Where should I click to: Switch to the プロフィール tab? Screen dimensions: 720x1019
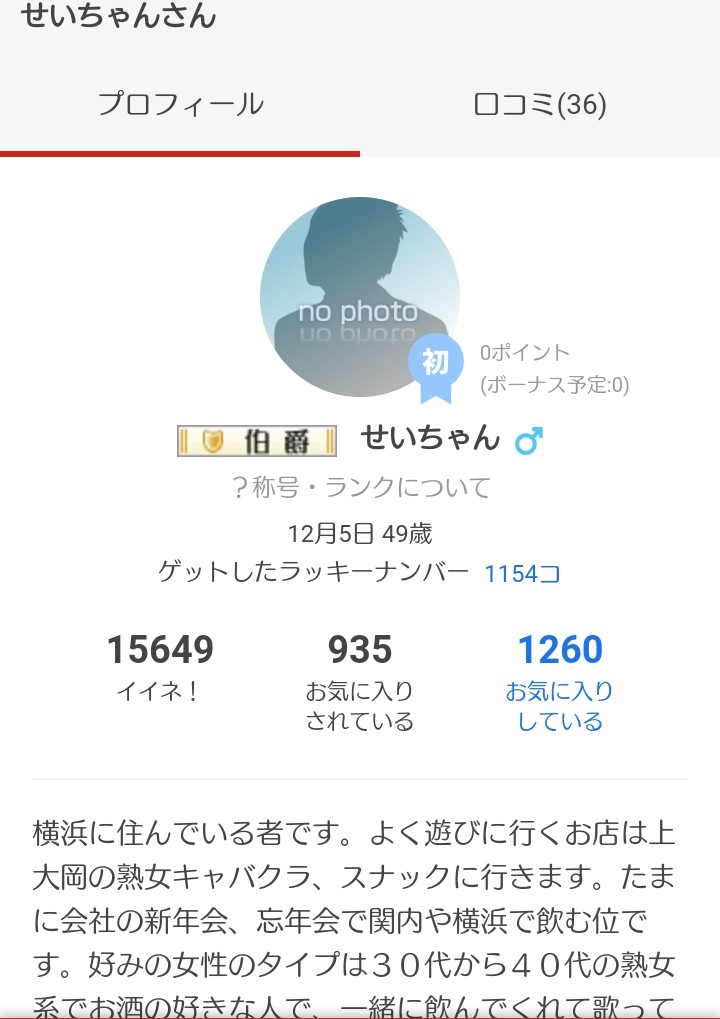pos(180,105)
